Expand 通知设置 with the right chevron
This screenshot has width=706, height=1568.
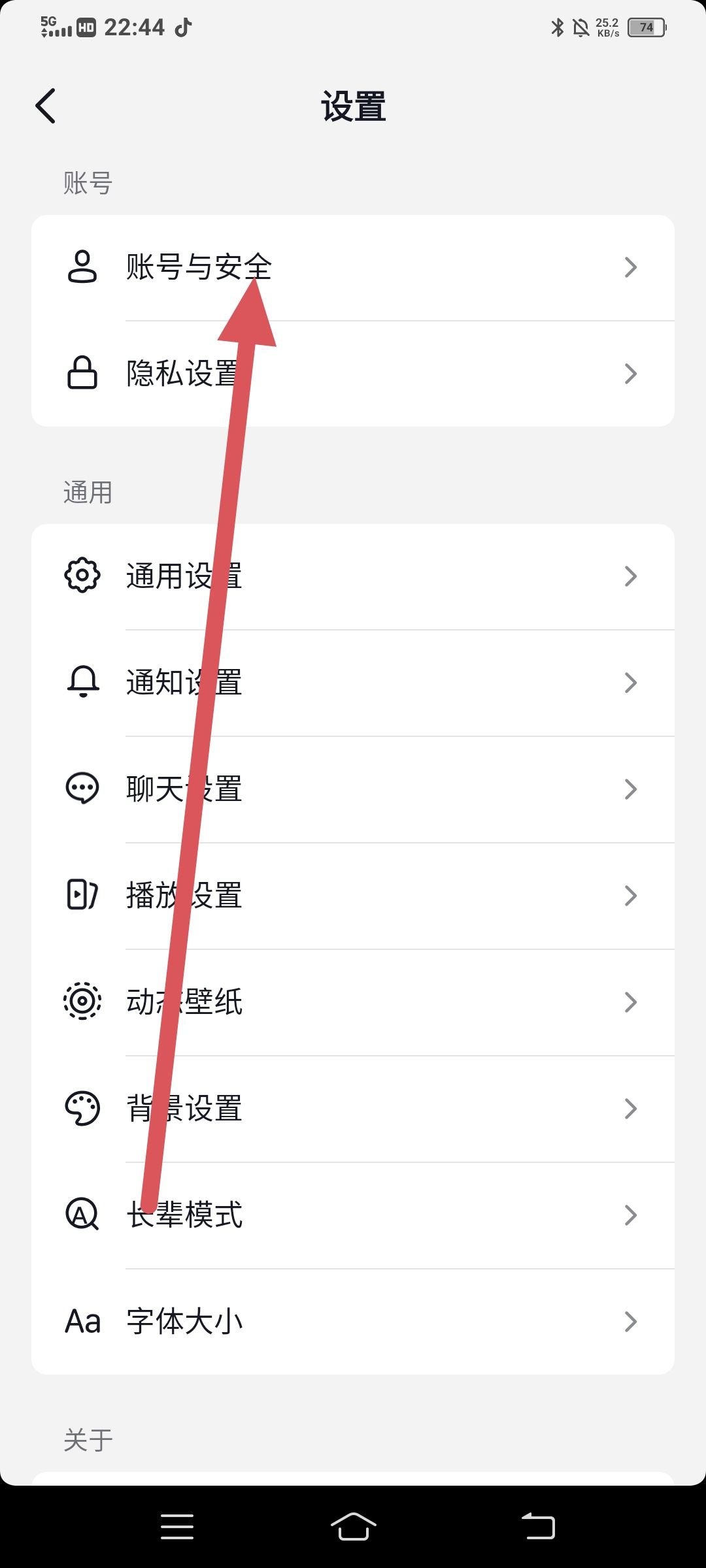(630, 682)
